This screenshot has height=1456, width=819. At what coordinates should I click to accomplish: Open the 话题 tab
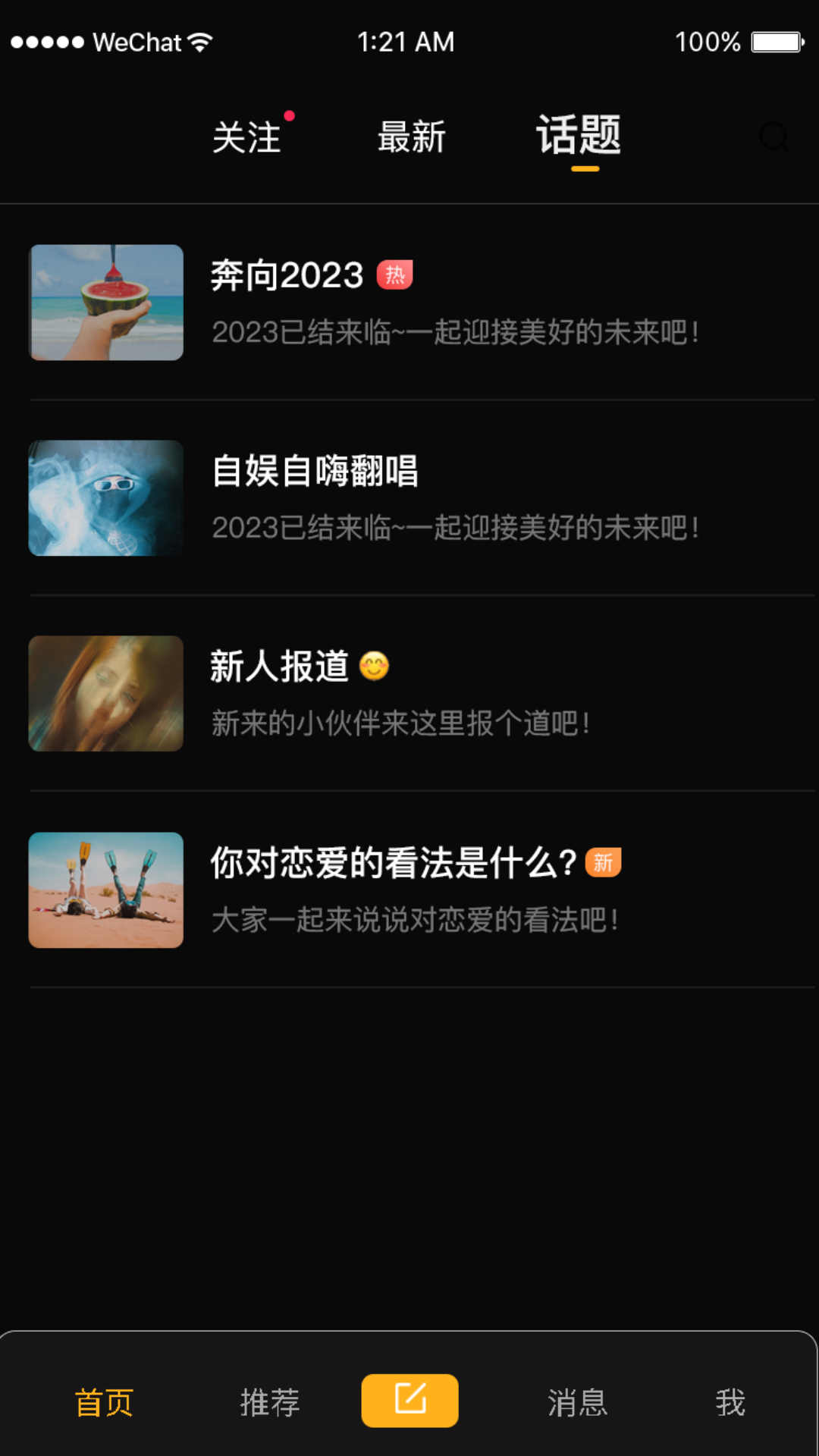click(x=579, y=136)
